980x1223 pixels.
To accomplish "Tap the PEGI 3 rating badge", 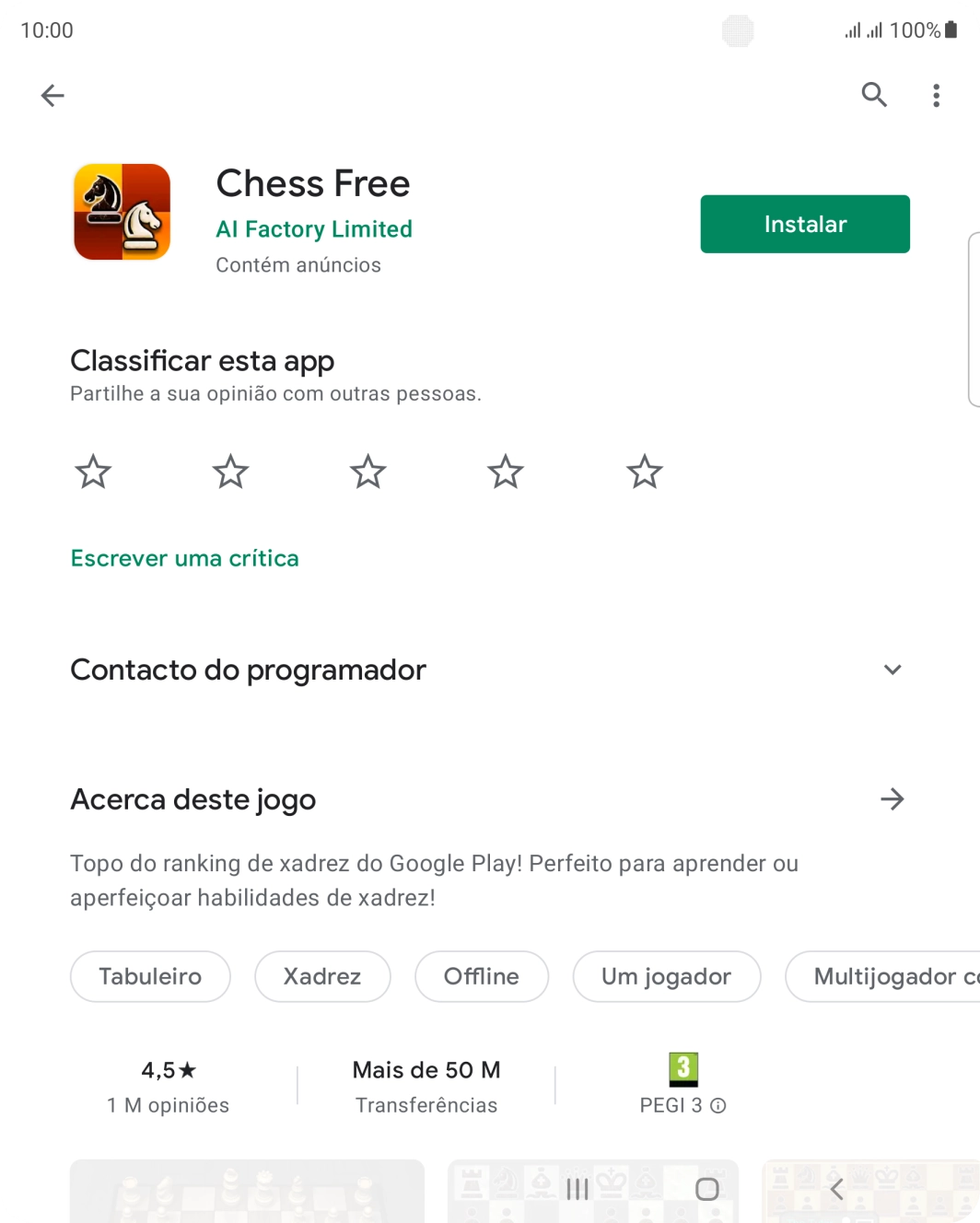I will (682, 1069).
